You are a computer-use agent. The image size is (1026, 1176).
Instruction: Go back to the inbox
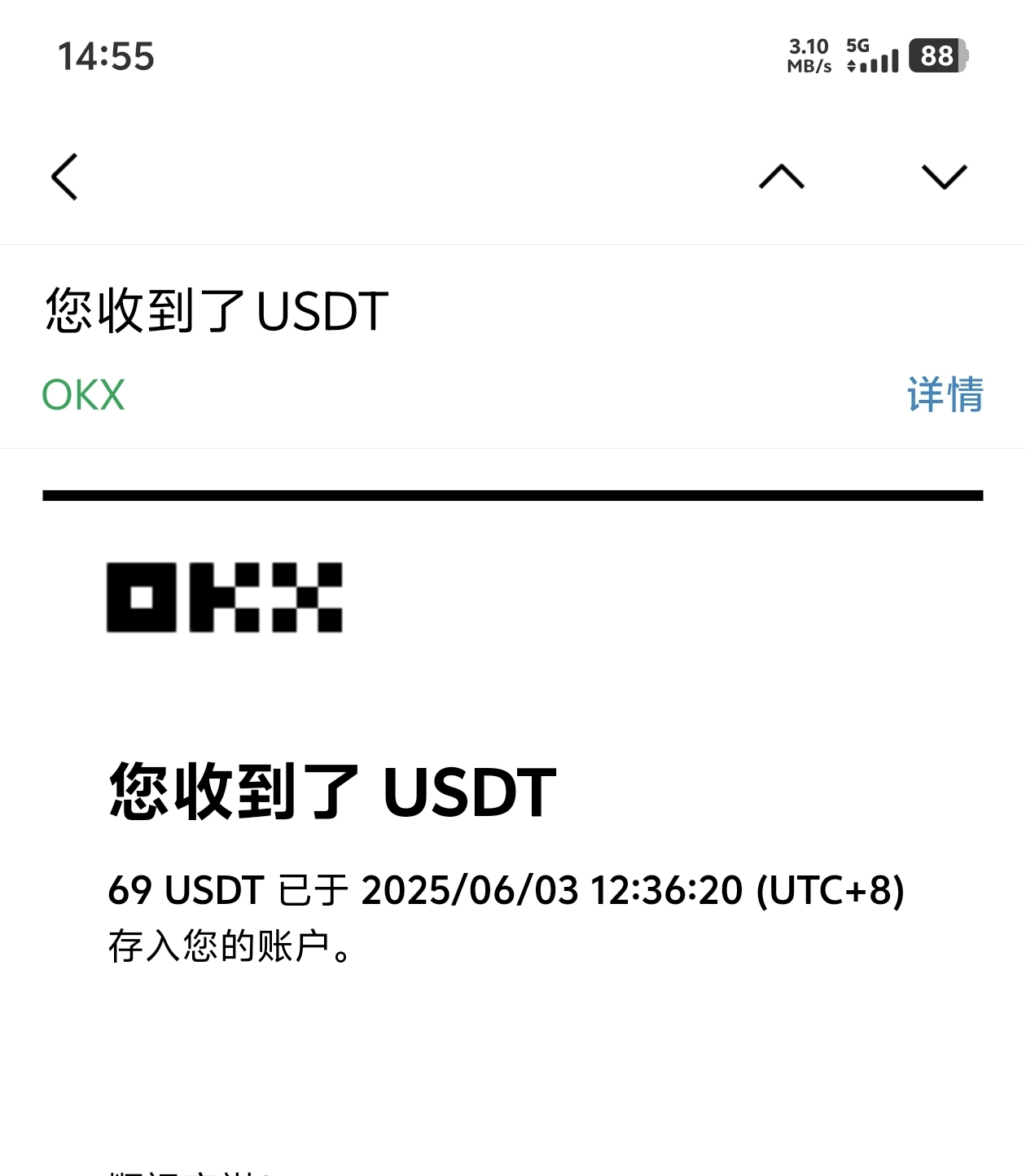[x=65, y=177]
